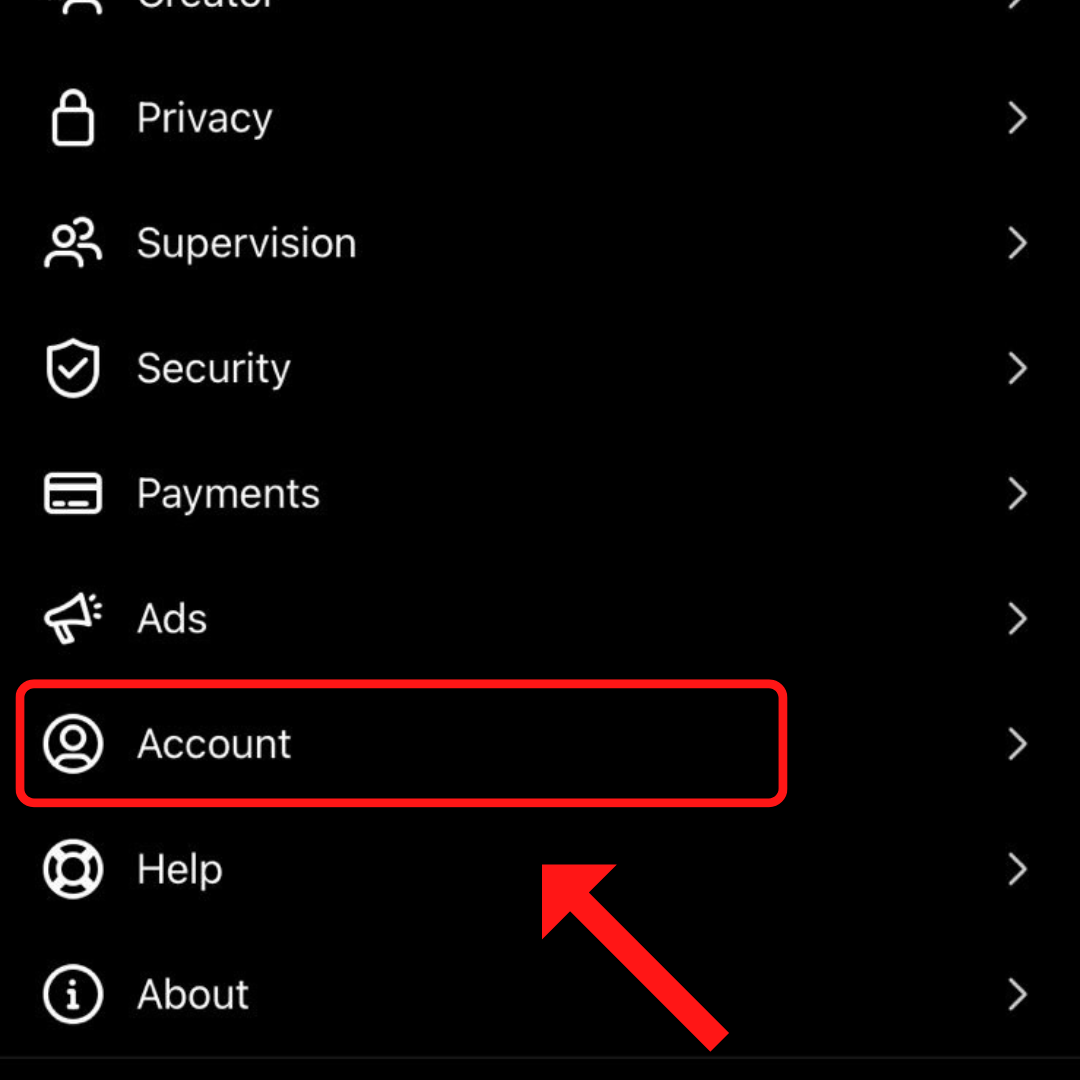1080x1080 pixels.
Task: Open the Privacy settings
Action: (204, 119)
